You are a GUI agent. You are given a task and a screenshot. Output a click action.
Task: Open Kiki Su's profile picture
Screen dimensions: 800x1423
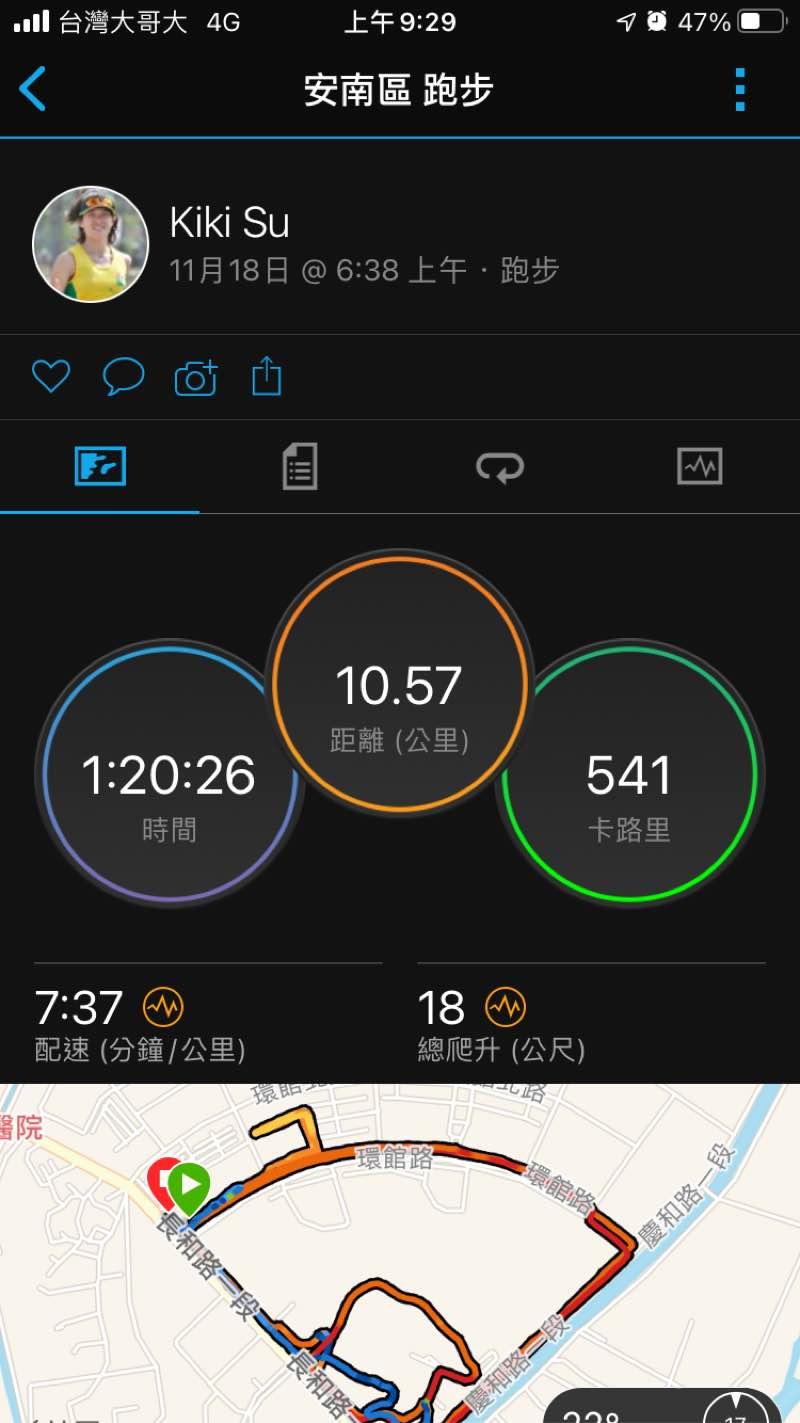pos(90,244)
